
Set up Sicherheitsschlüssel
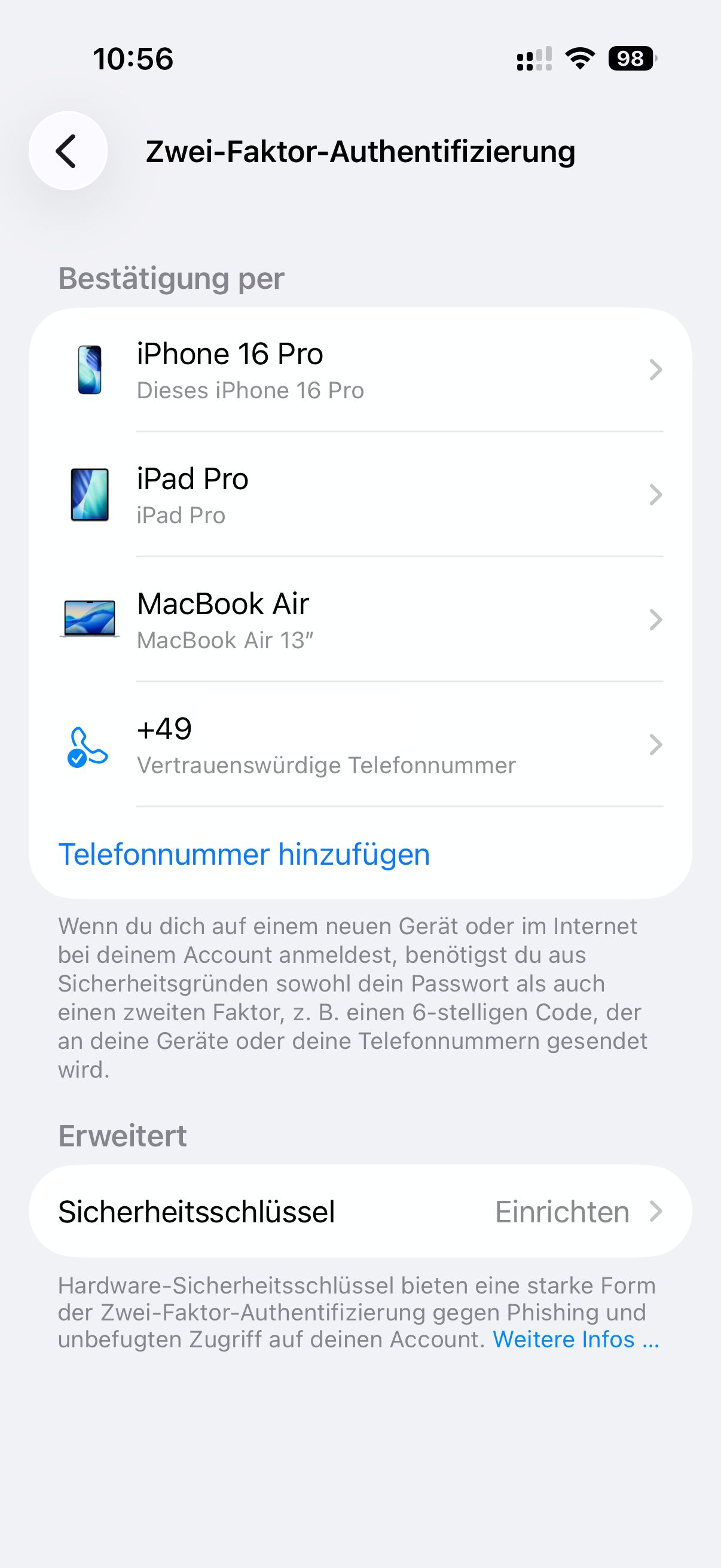point(360,1212)
